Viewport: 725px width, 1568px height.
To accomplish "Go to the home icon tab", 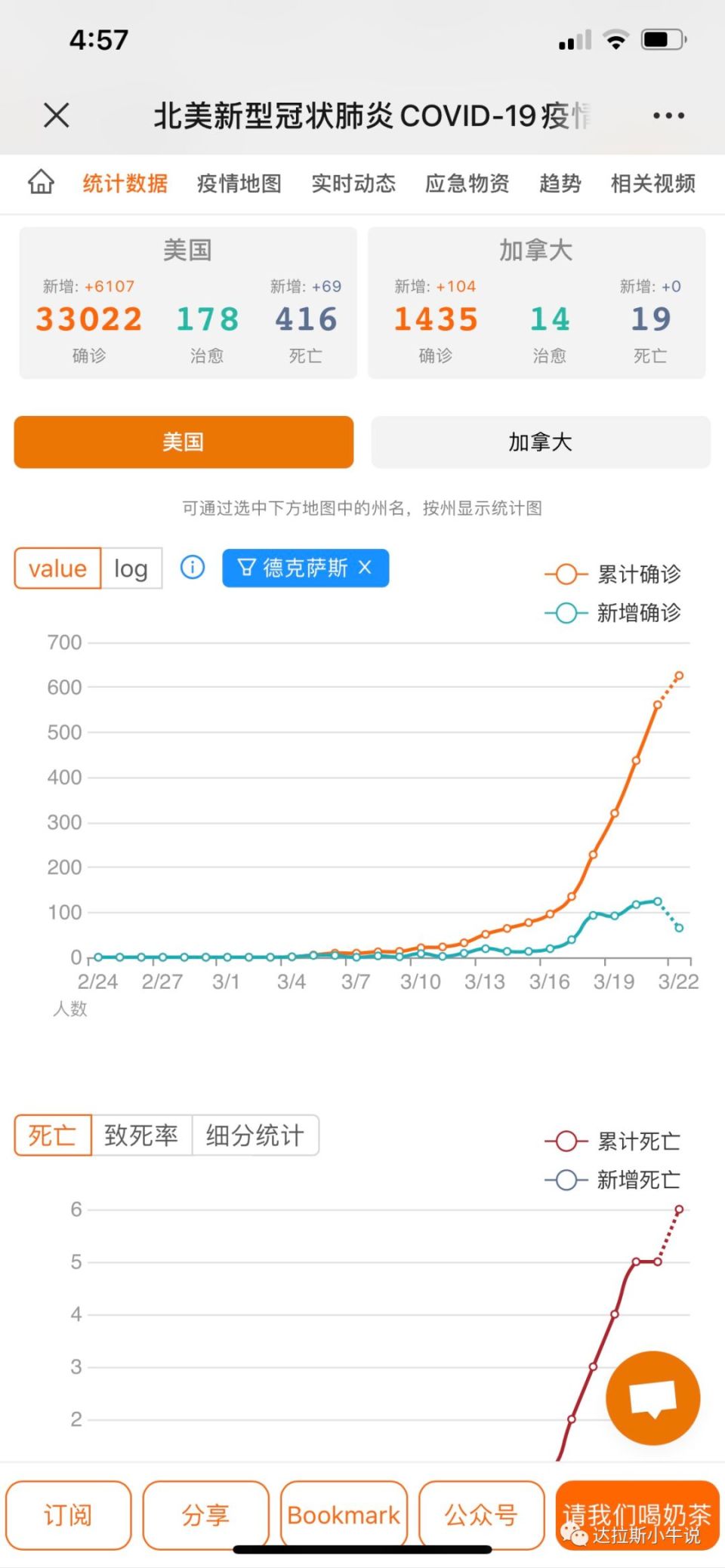I will pos(42,182).
